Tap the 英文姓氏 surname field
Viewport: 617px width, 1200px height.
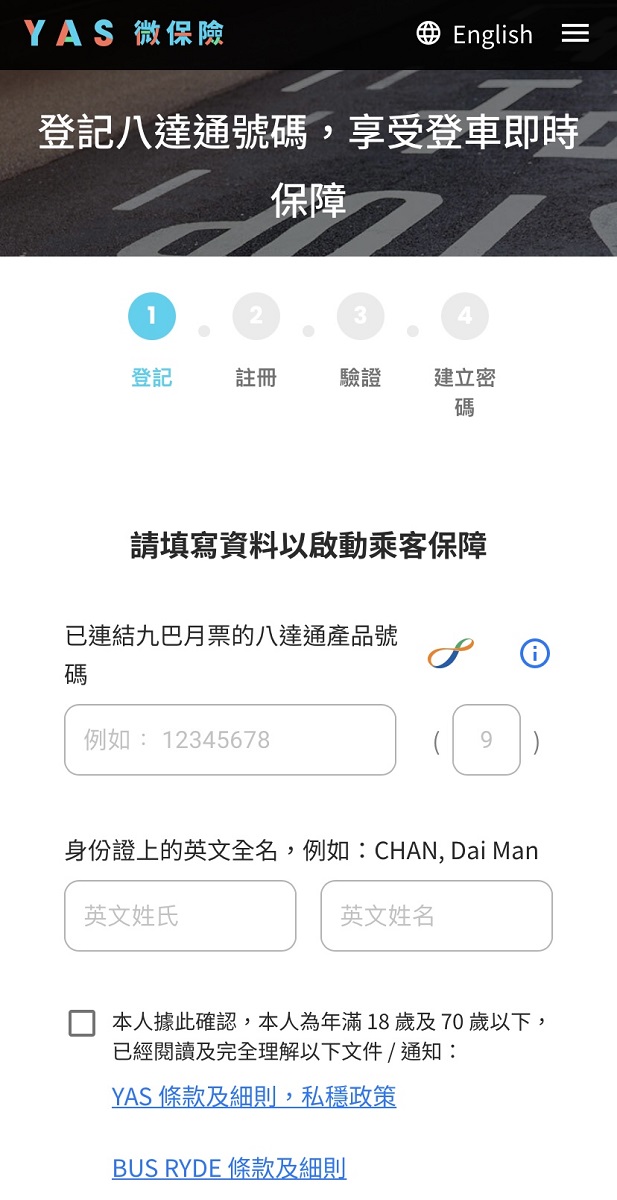coord(180,915)
